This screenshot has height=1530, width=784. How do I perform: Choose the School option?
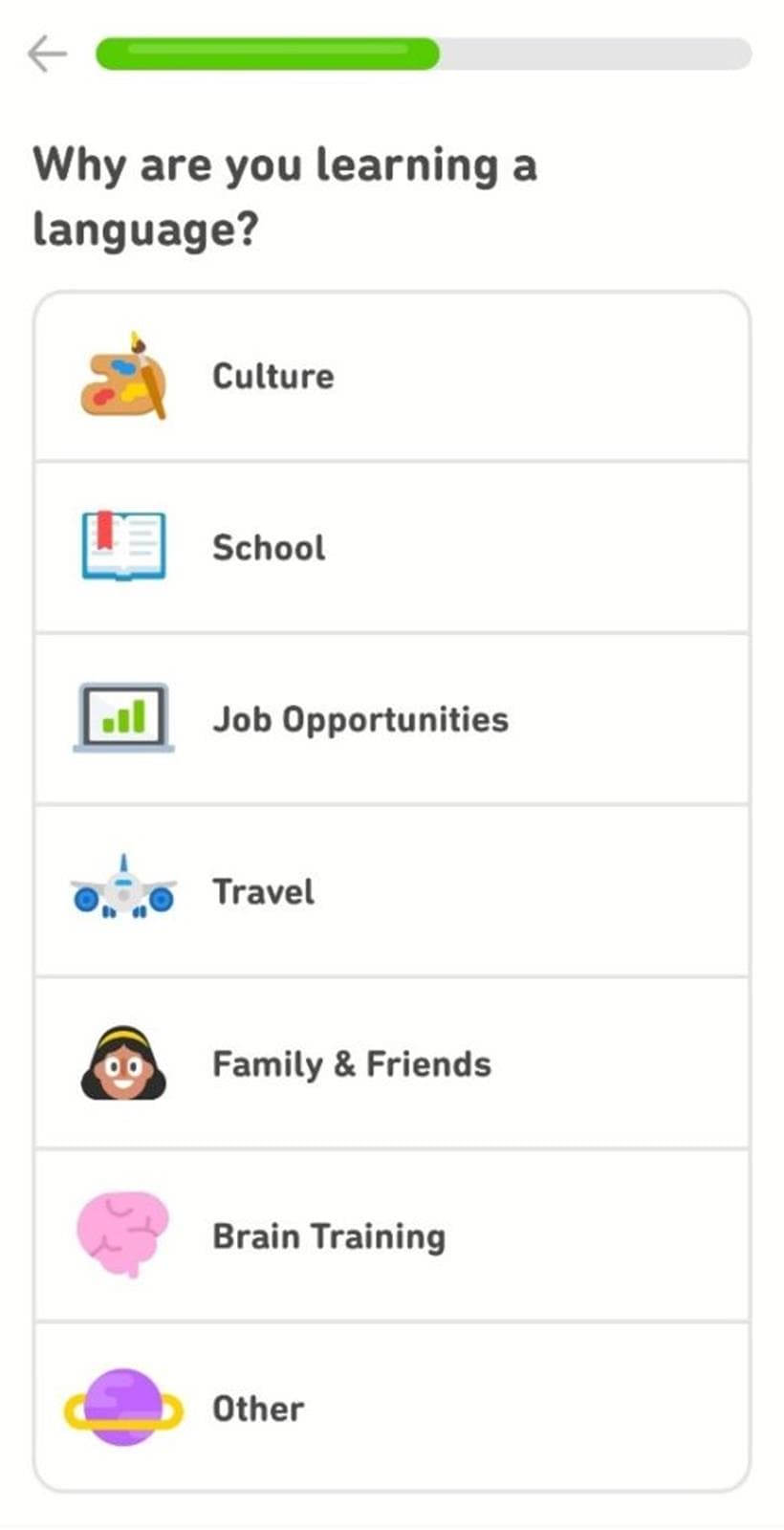click(392, 548)
